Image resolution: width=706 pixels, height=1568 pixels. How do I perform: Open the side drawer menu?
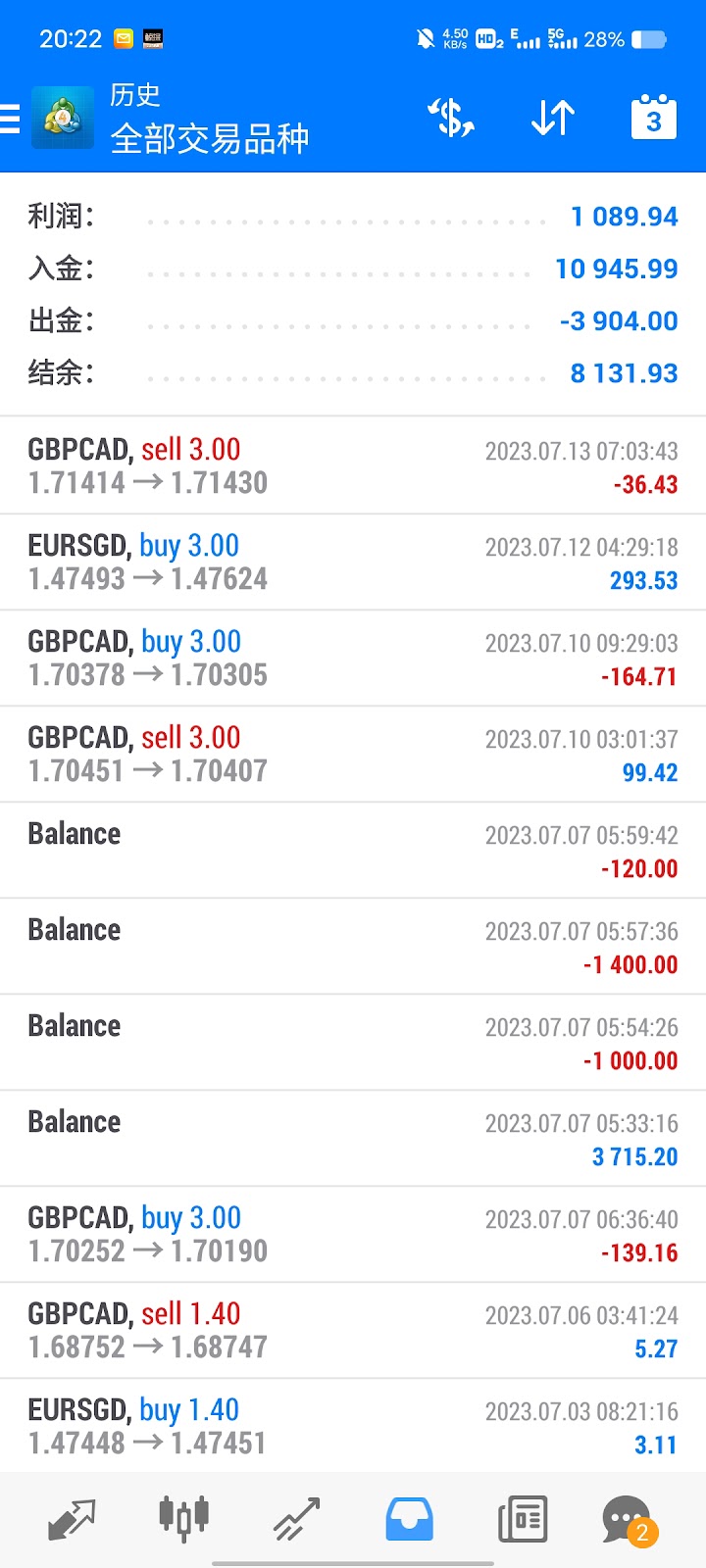point(12,119)
